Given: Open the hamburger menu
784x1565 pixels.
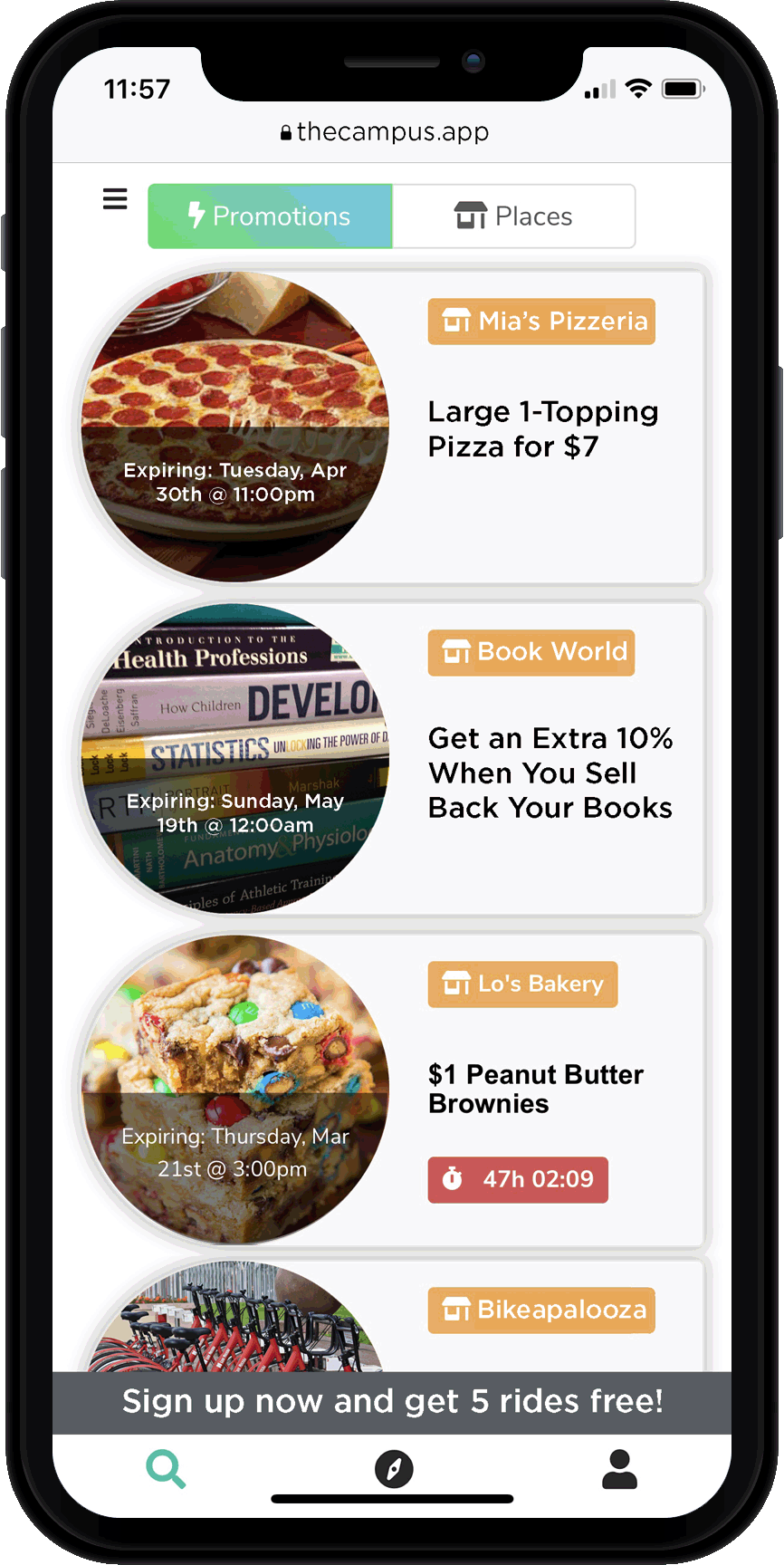Looking at the screenshot, I should [x=115, y=199].
